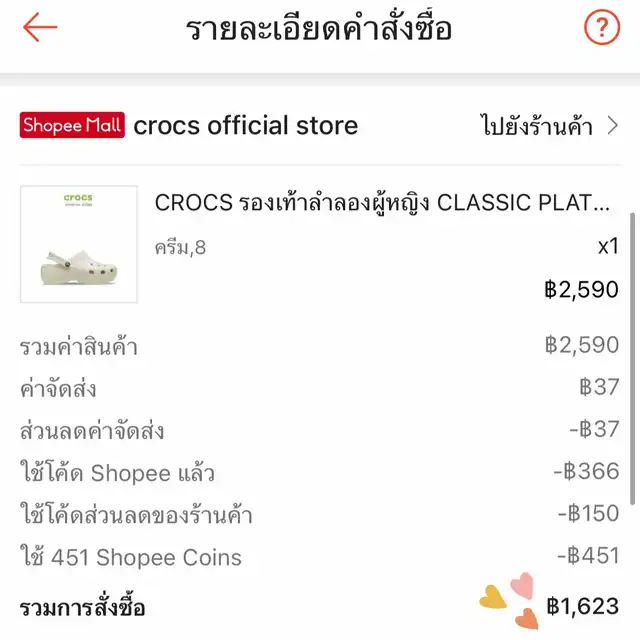
Task: Go back using the orange arrow
Action: point(40,28)
